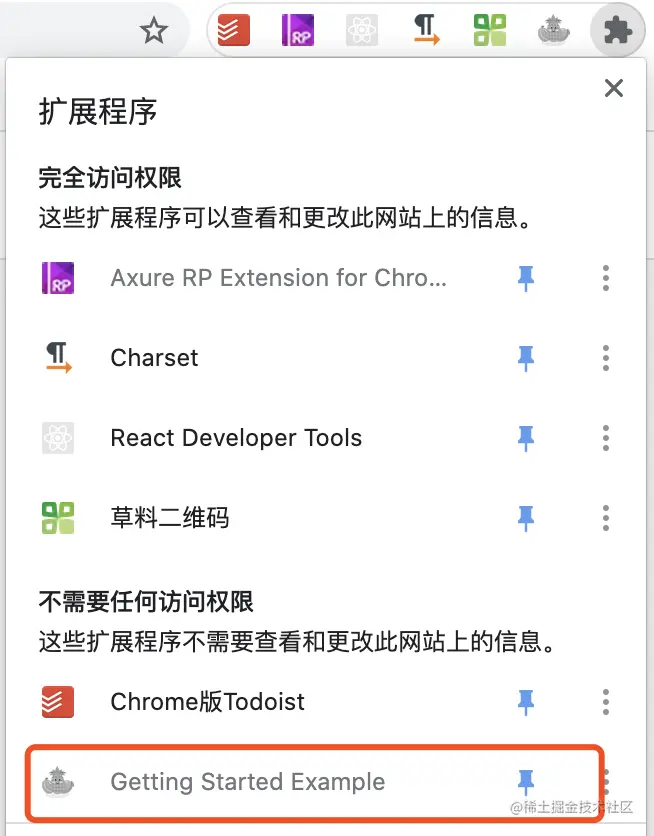Open Axure RP toolbar extension icon
The width and height of the screenshot is (654, 836).
coord(297,31)
